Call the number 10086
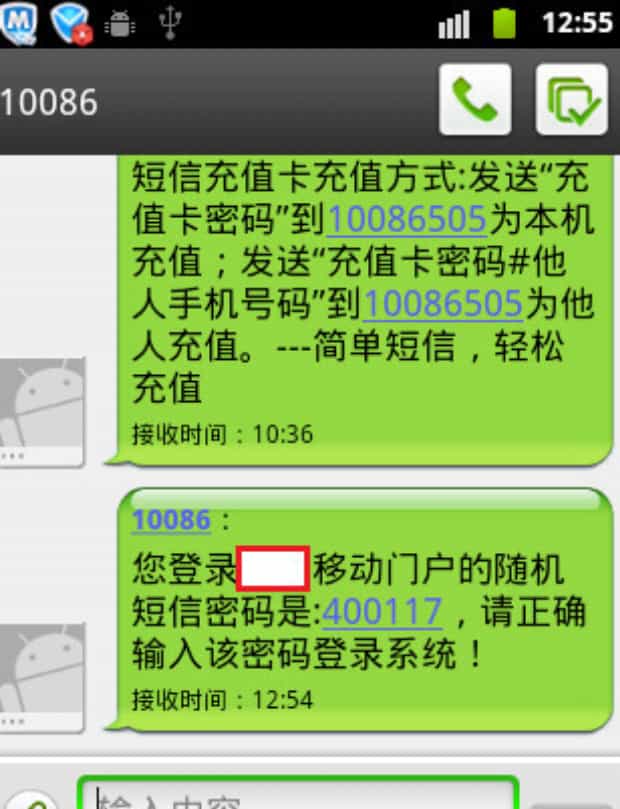The width and height of the screenshot is (620, 809). [475, 100]
